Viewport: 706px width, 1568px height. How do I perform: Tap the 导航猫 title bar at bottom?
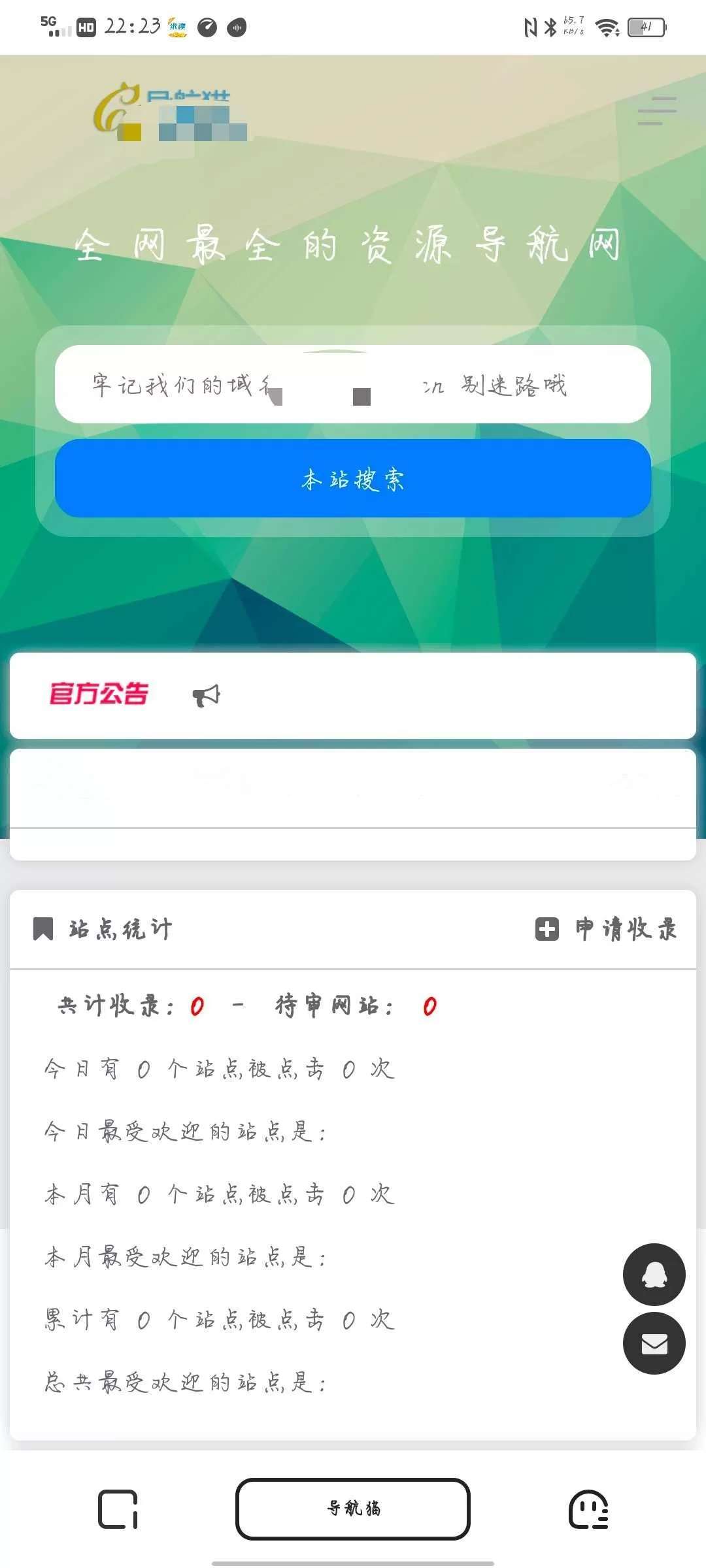pos(353,1509)
